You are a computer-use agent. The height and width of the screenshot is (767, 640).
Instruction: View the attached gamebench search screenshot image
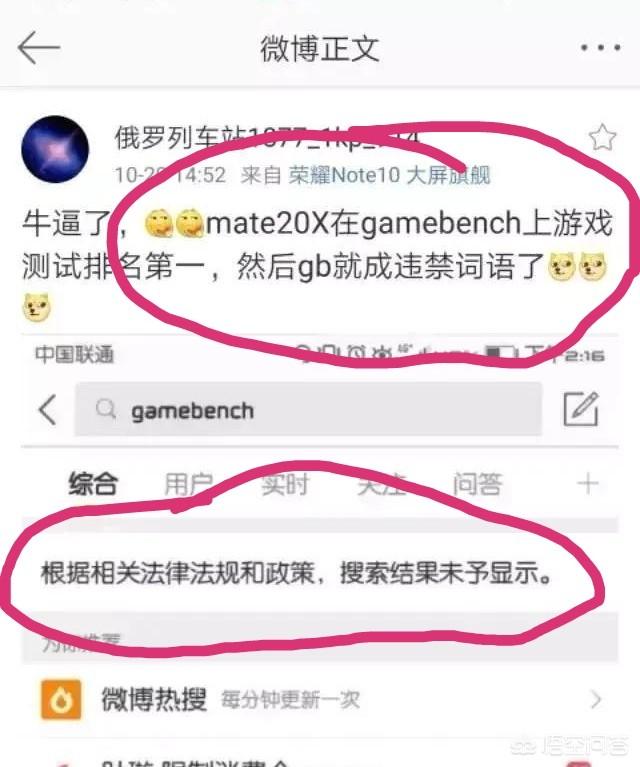point(320,550)
